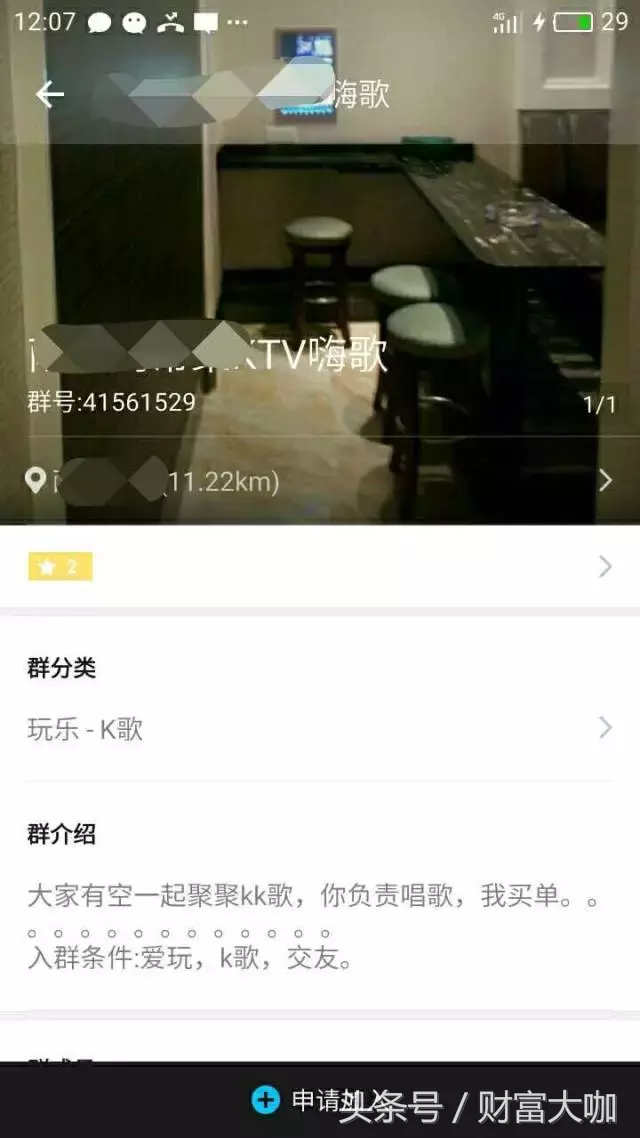Open the 玩乐 - K歌 group category
This screenshot has width=640, height=1138.
[318, 729]
